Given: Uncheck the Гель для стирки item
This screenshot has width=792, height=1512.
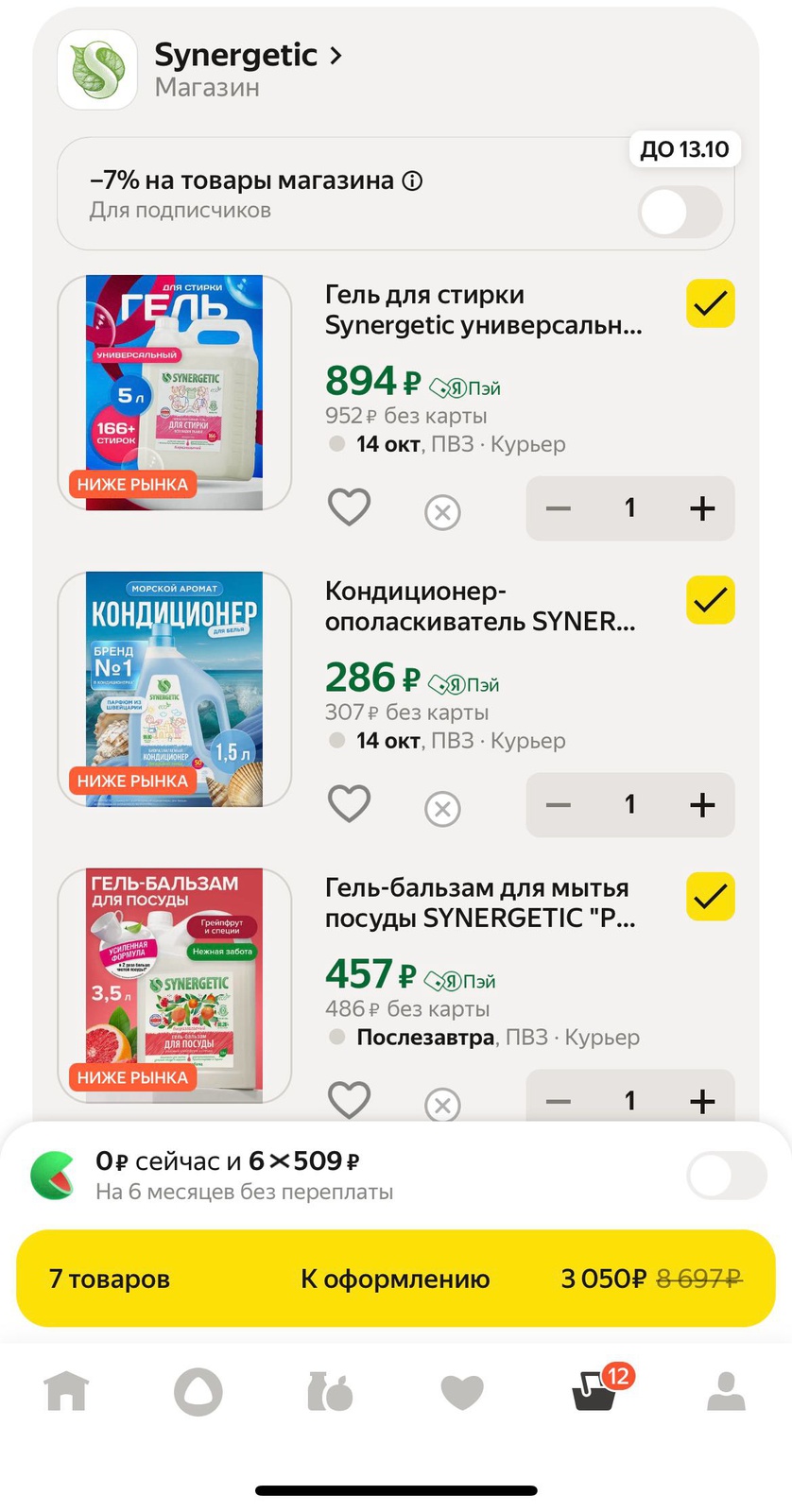Looking at the screenshot, I should (710, 303).
